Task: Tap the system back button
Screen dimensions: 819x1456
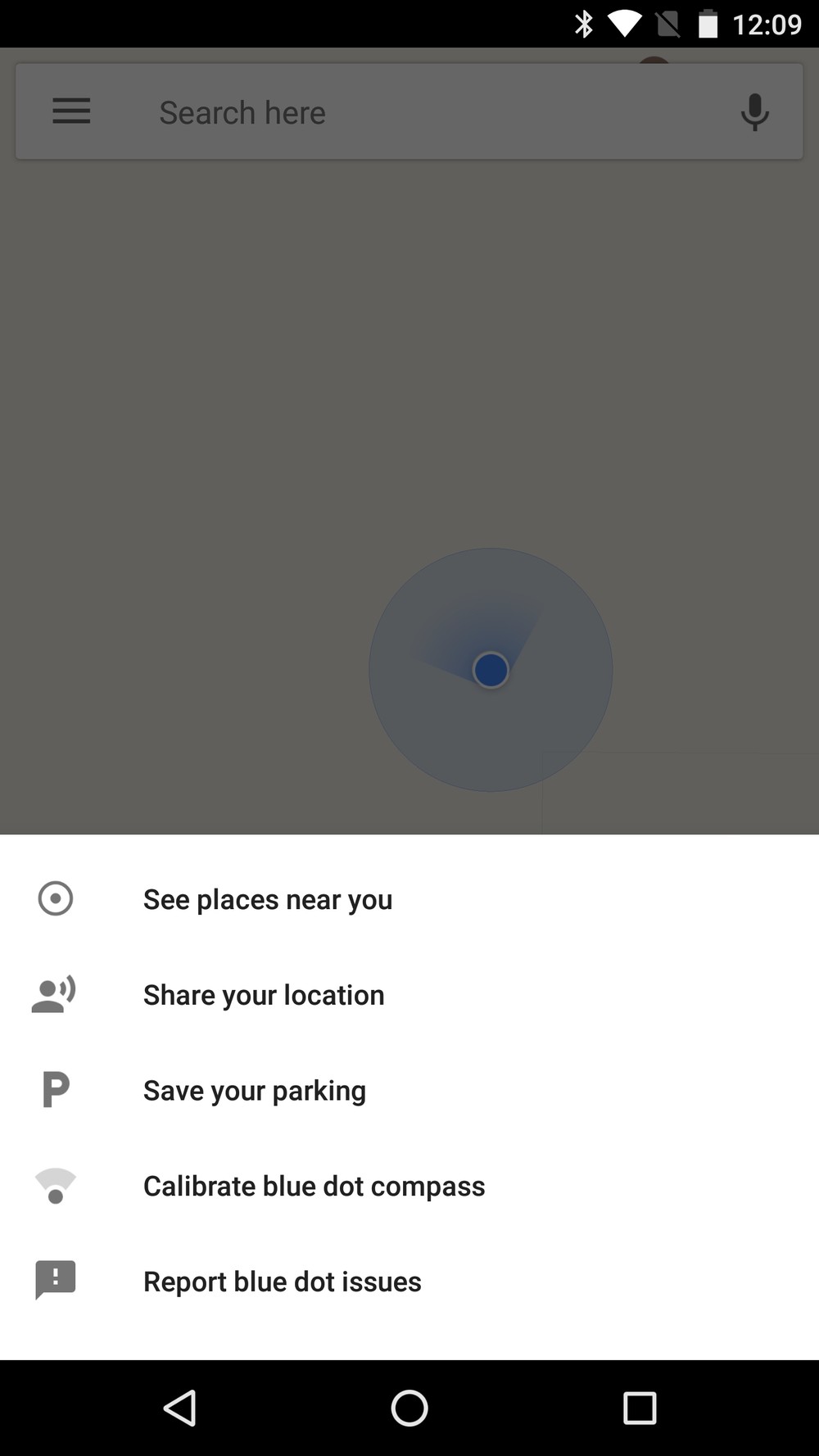Action: [179, 1408]
